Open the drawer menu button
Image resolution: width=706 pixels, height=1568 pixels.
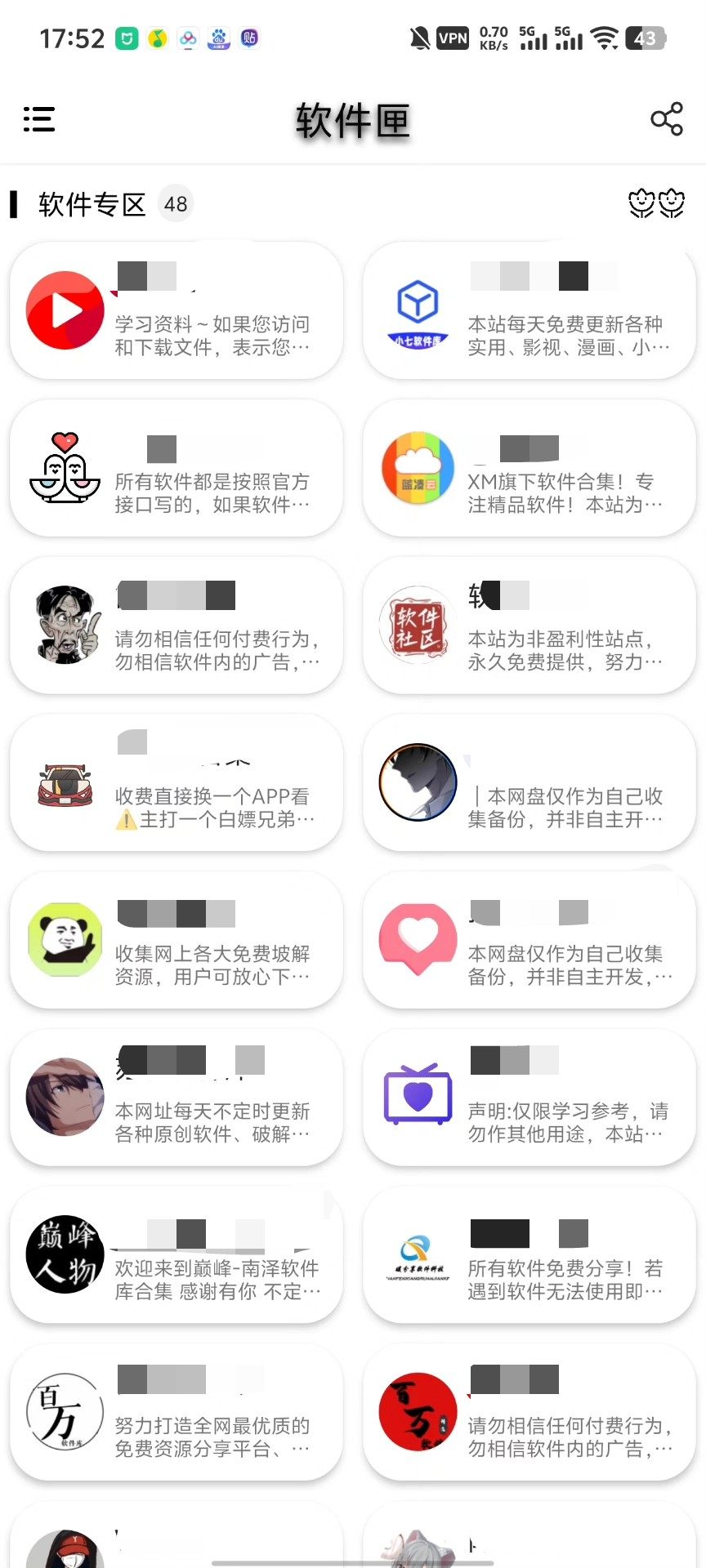(x=38, y=119)
